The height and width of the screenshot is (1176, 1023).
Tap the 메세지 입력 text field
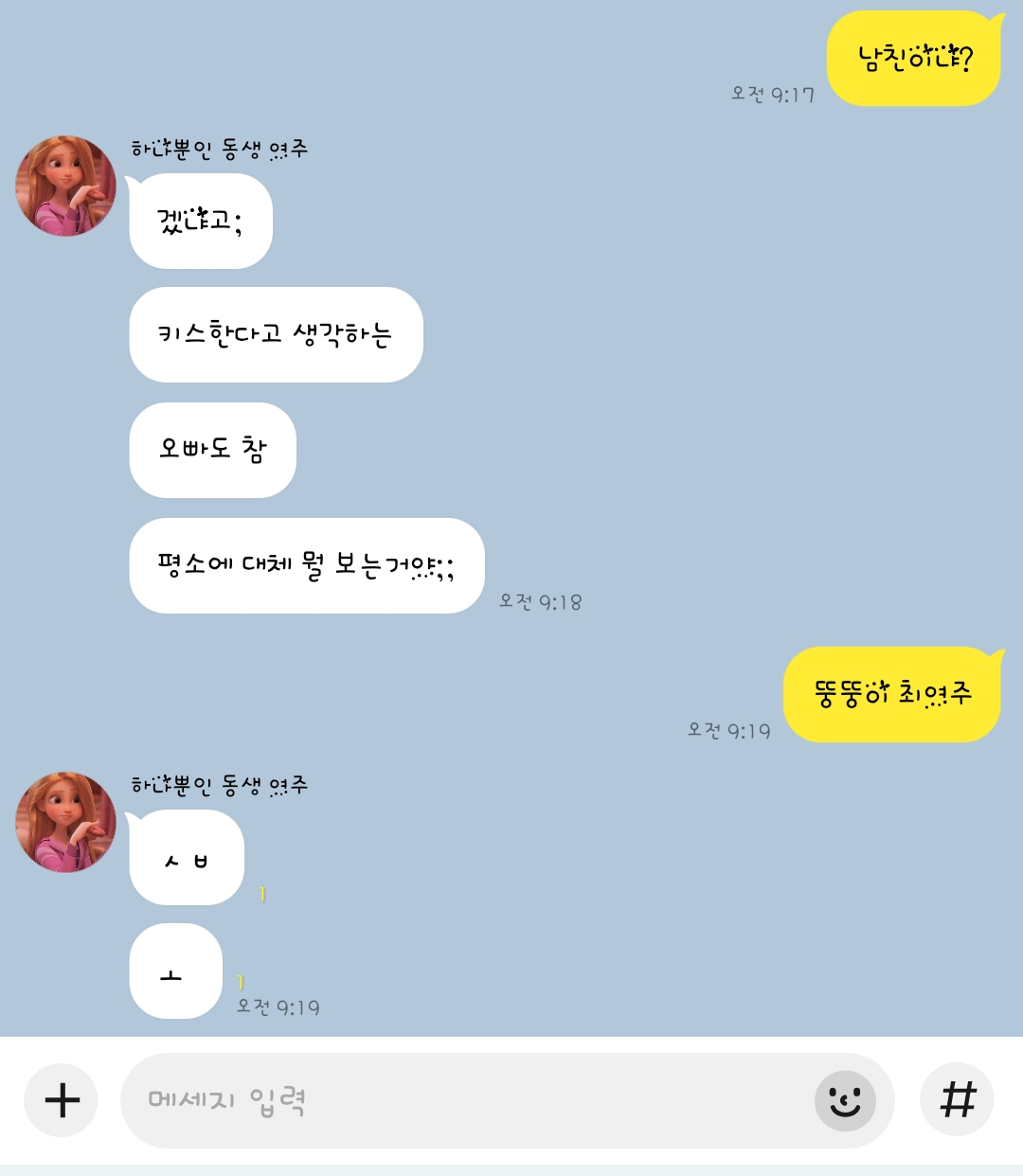464,1100
